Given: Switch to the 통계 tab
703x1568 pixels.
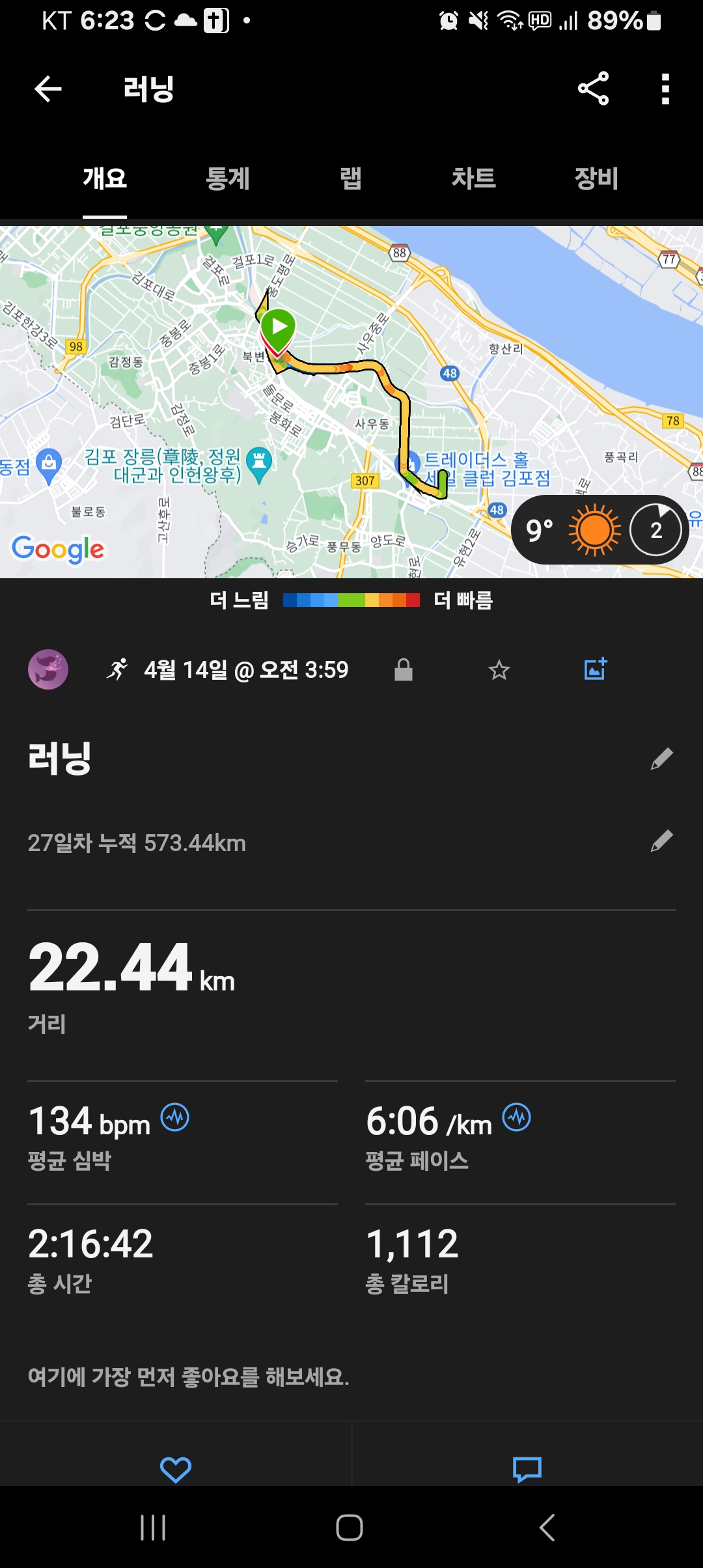Looking at the screenshot, I should [228, 178].
